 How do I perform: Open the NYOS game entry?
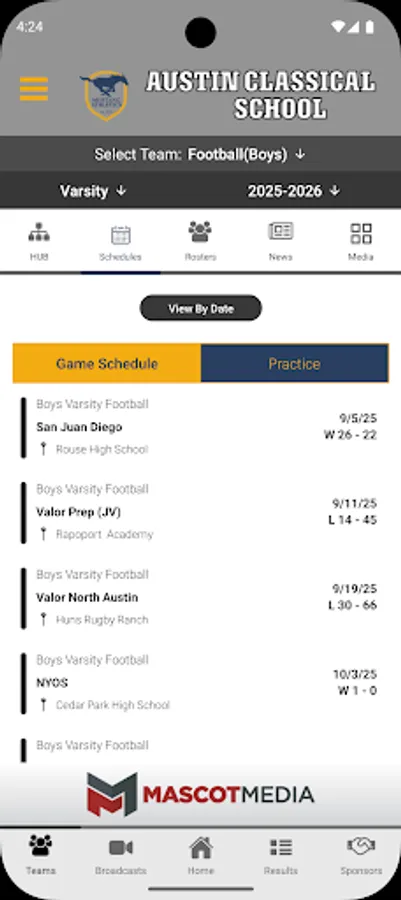point(200,683)
